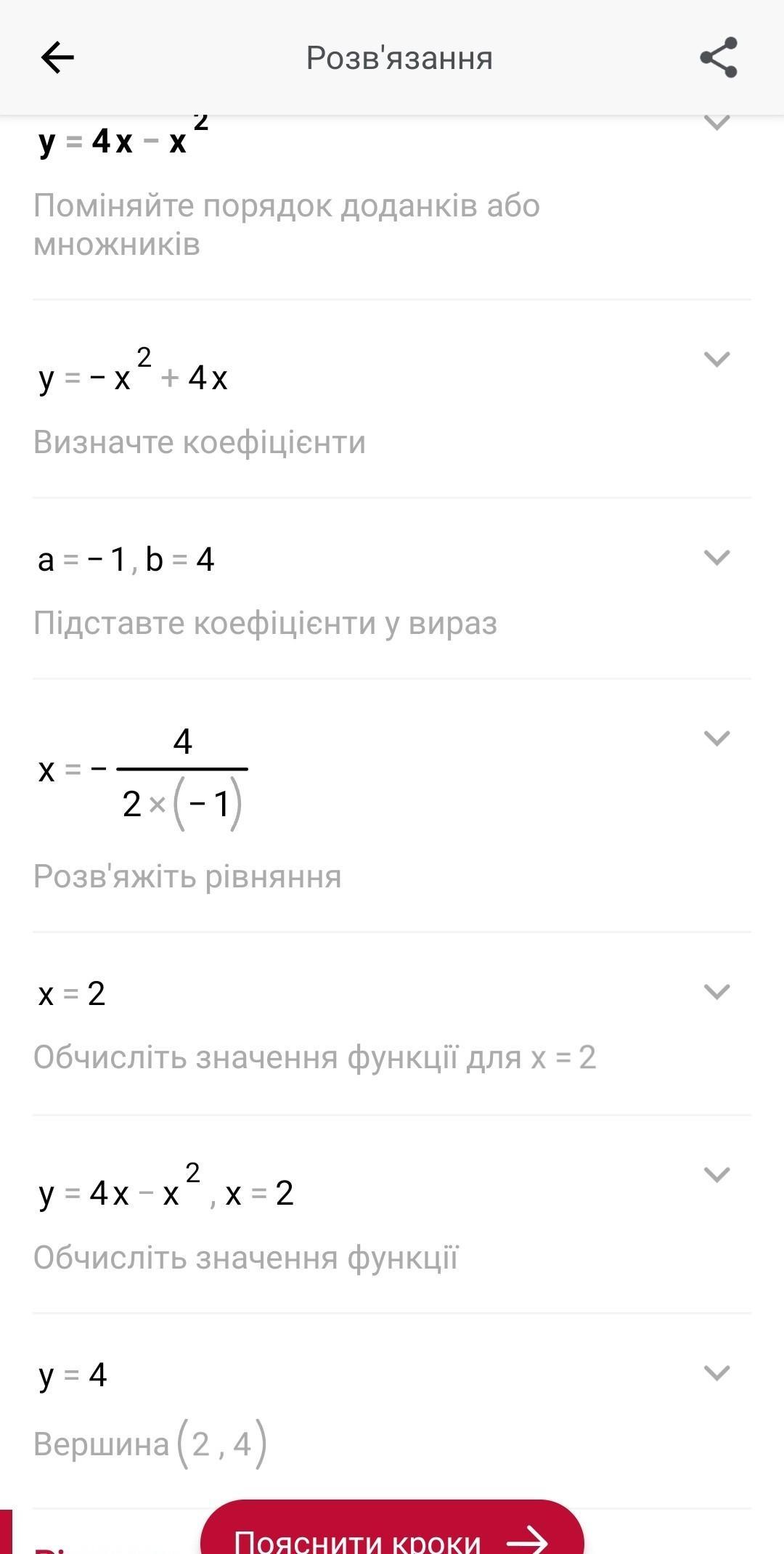Expand the y = −x² + 4x step
Screen dimensions: 784x1554
pyautogui.click(x=716, y=359)
